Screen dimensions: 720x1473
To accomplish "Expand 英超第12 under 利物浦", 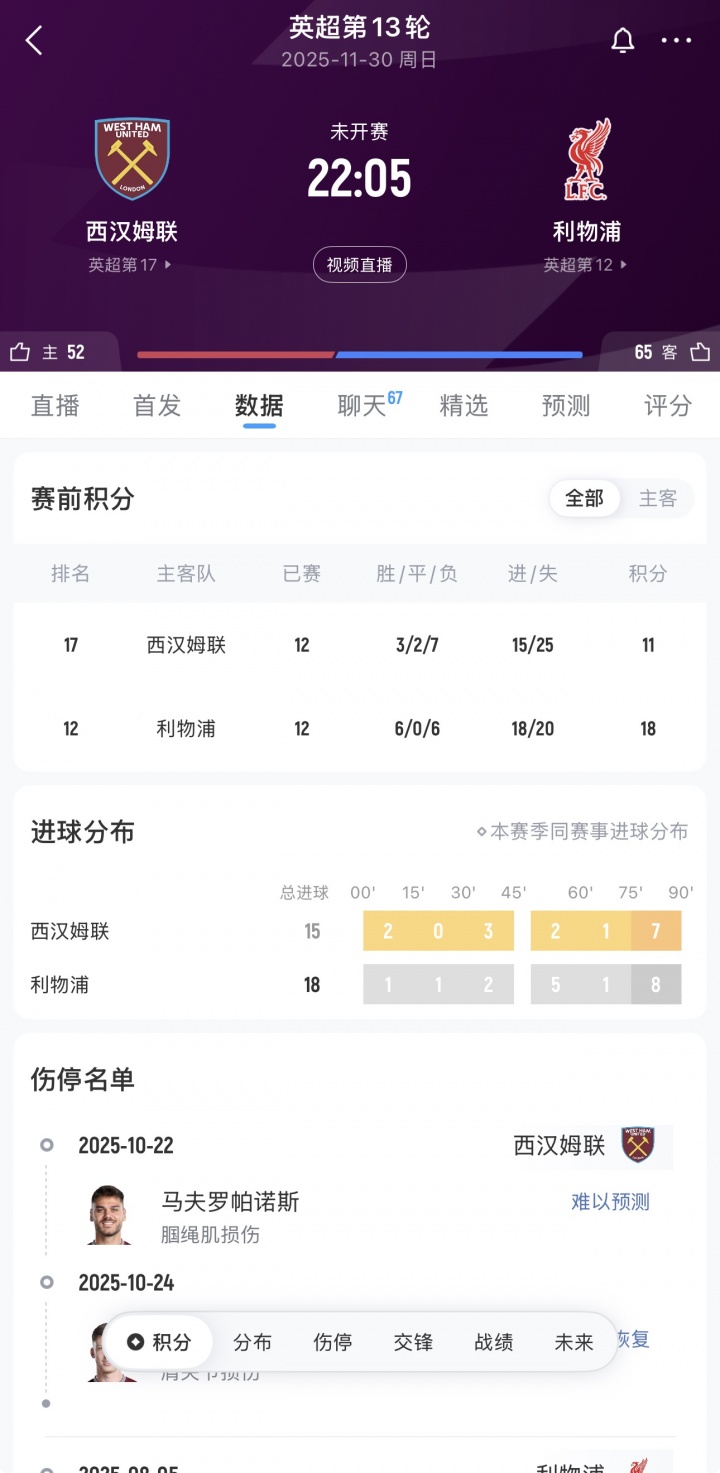I will click(x=585, y=265).
